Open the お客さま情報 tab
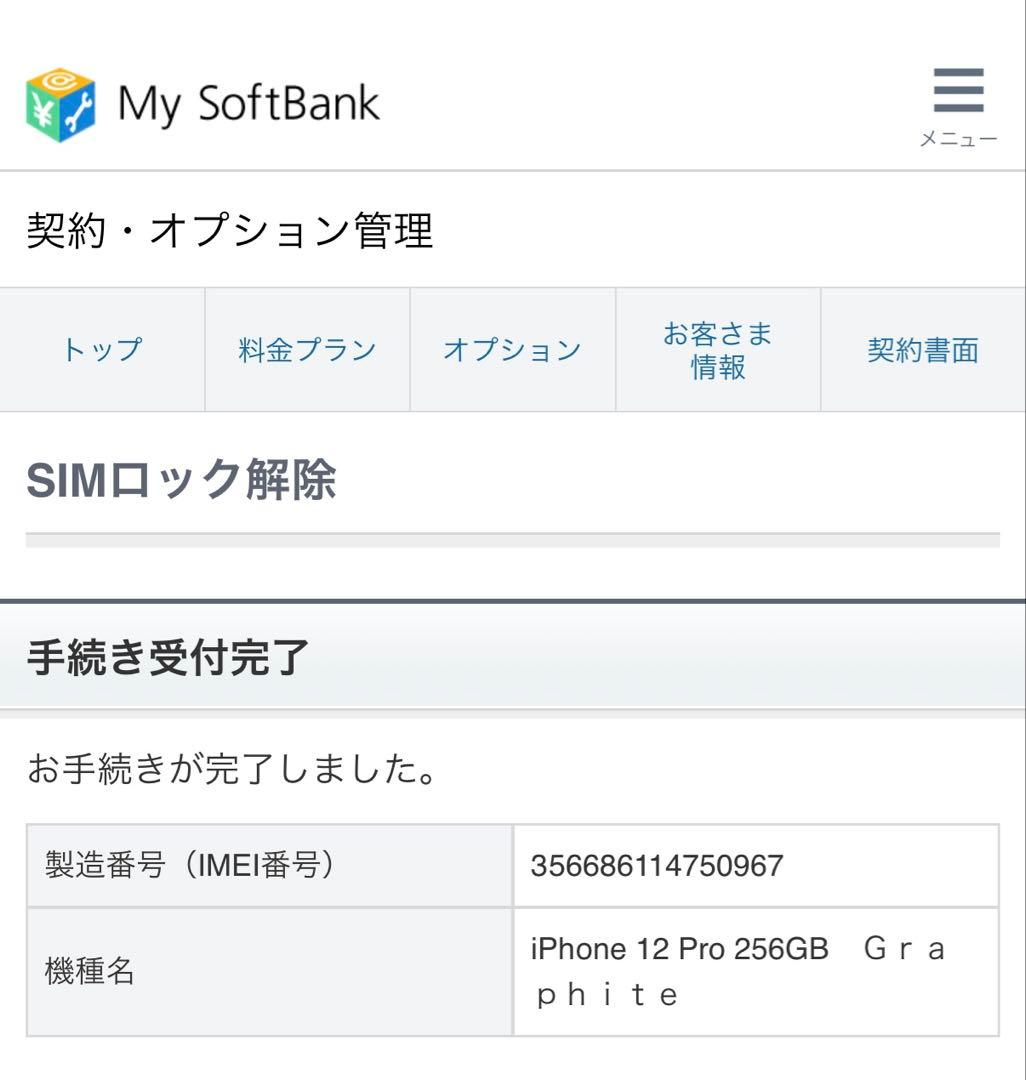 click(x=718, y=350)
